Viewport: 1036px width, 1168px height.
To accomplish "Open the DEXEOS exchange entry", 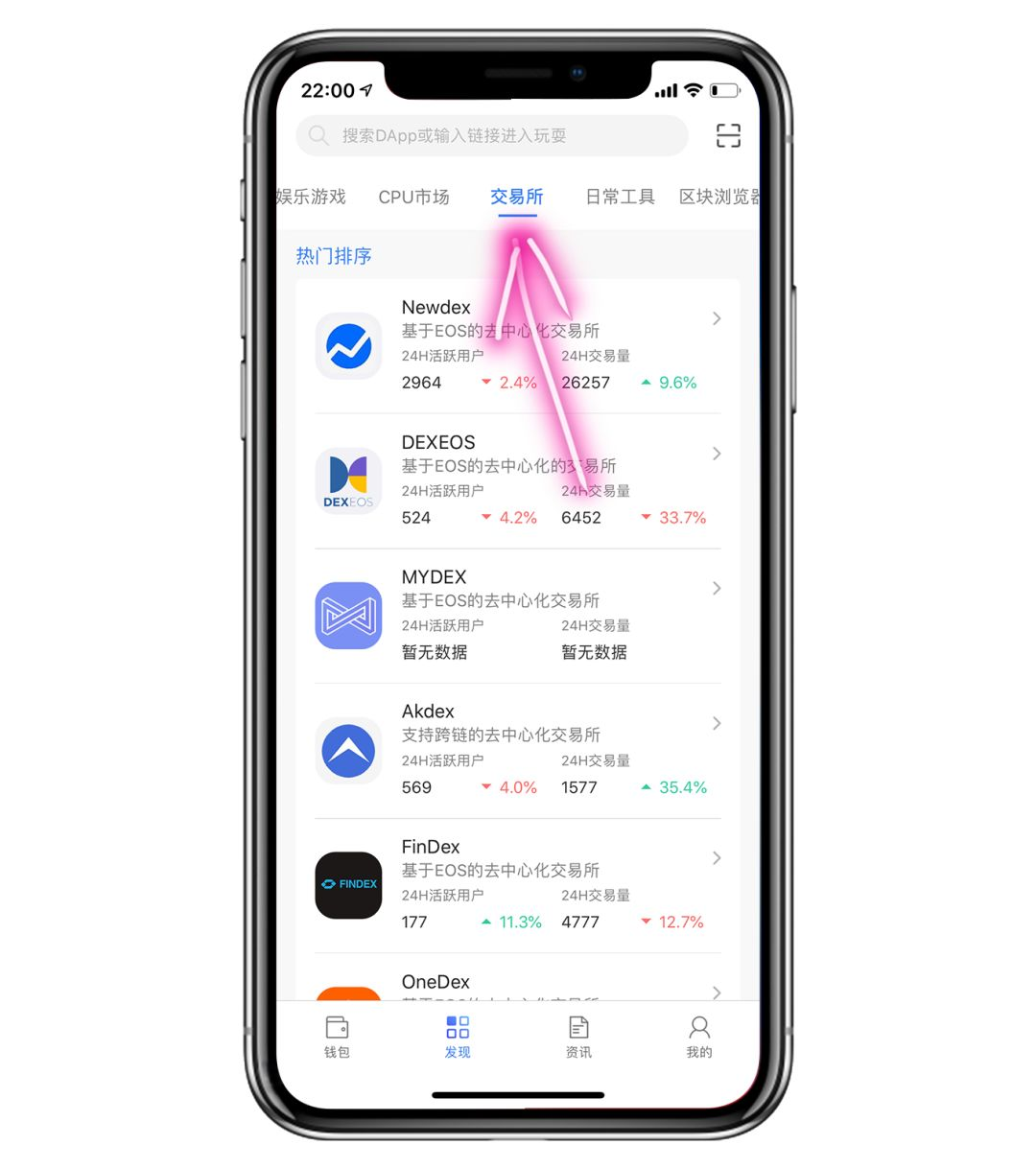I will click(517, 481).
